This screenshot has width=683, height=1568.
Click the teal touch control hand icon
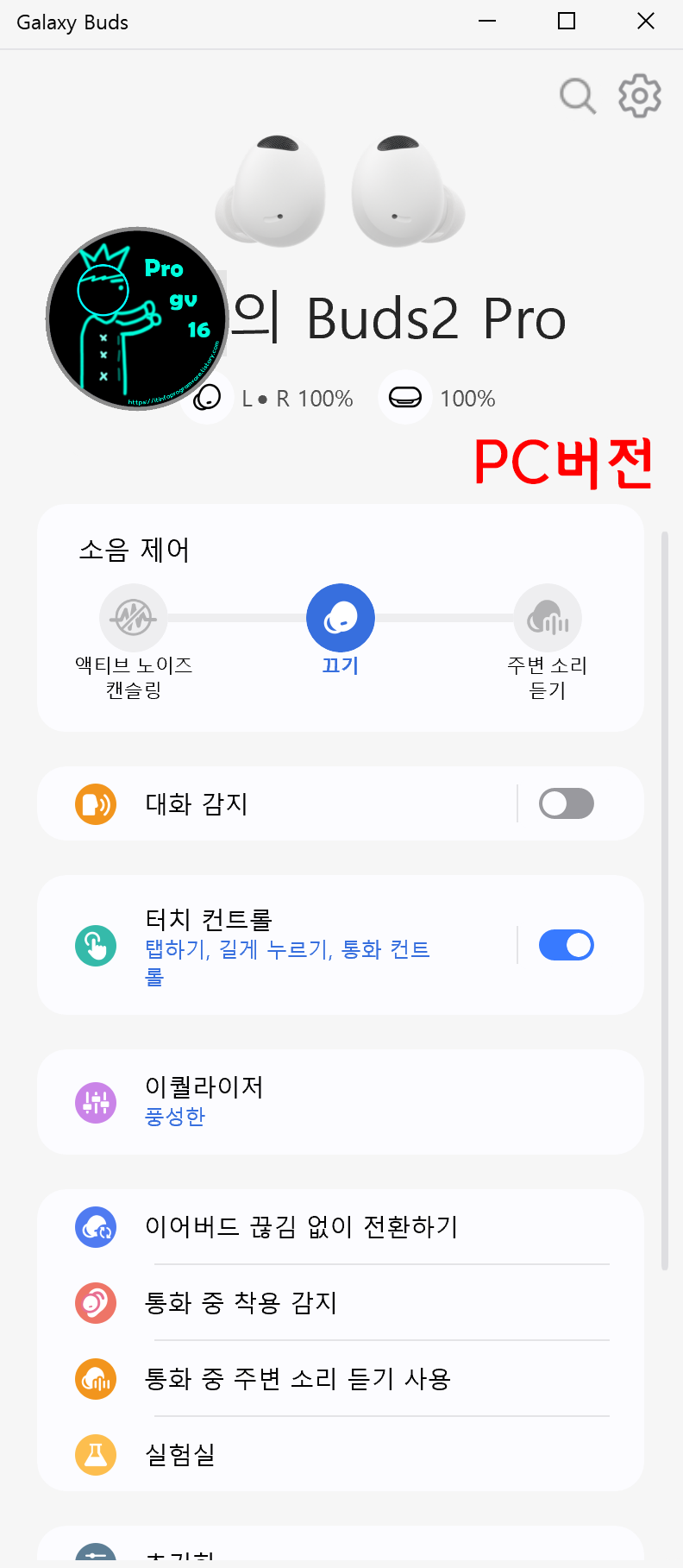click(96, 945)
